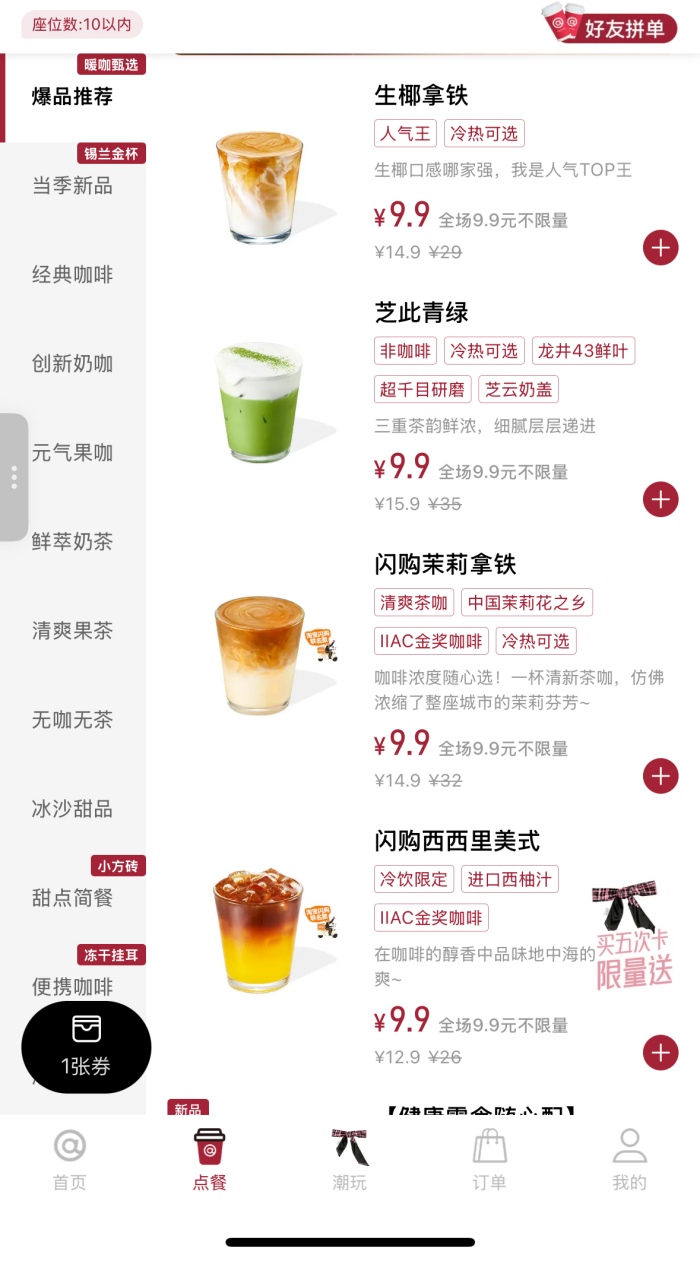The height and width of the screenshot is (1261, 700).
Task: Open the 好友拼单 group order button
Action: click(611, 26)
